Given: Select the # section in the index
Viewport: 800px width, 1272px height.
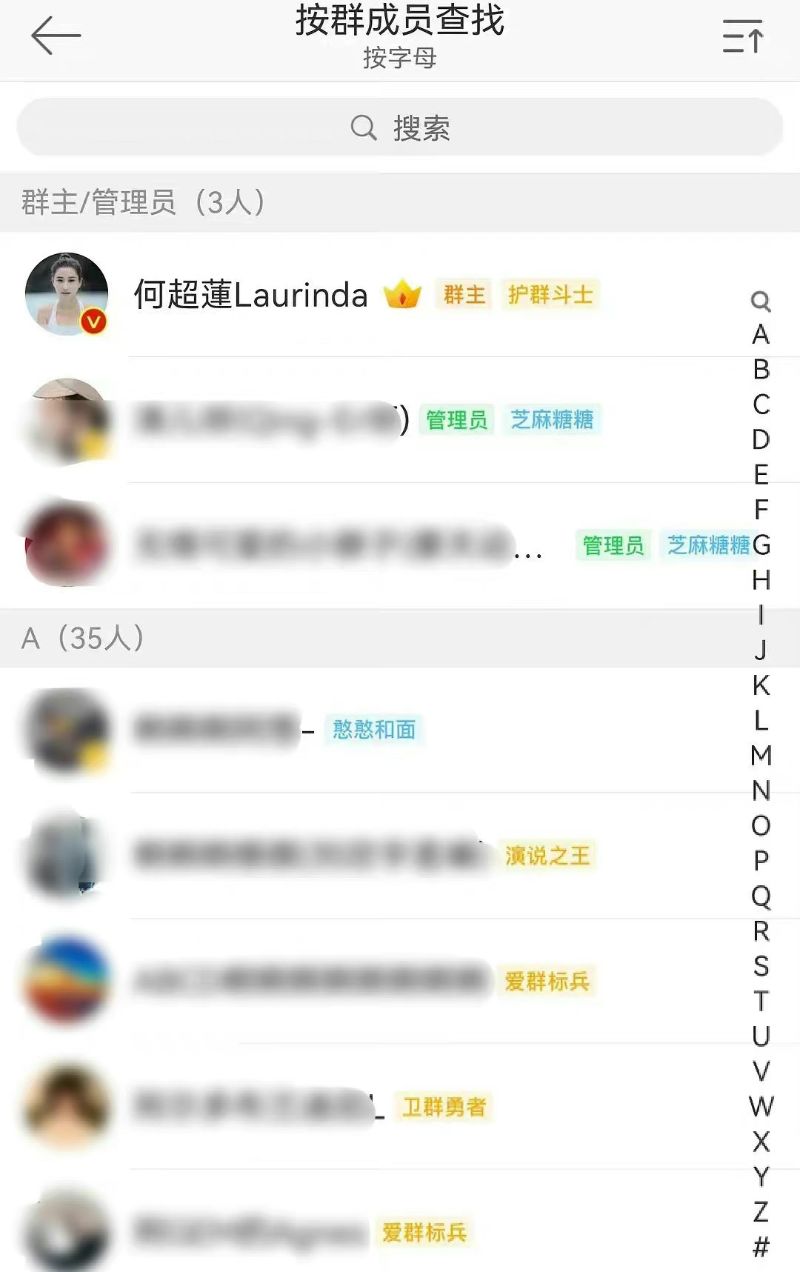Looking at the screenshot, I should pyautogui.click(x=761, y=1247).
